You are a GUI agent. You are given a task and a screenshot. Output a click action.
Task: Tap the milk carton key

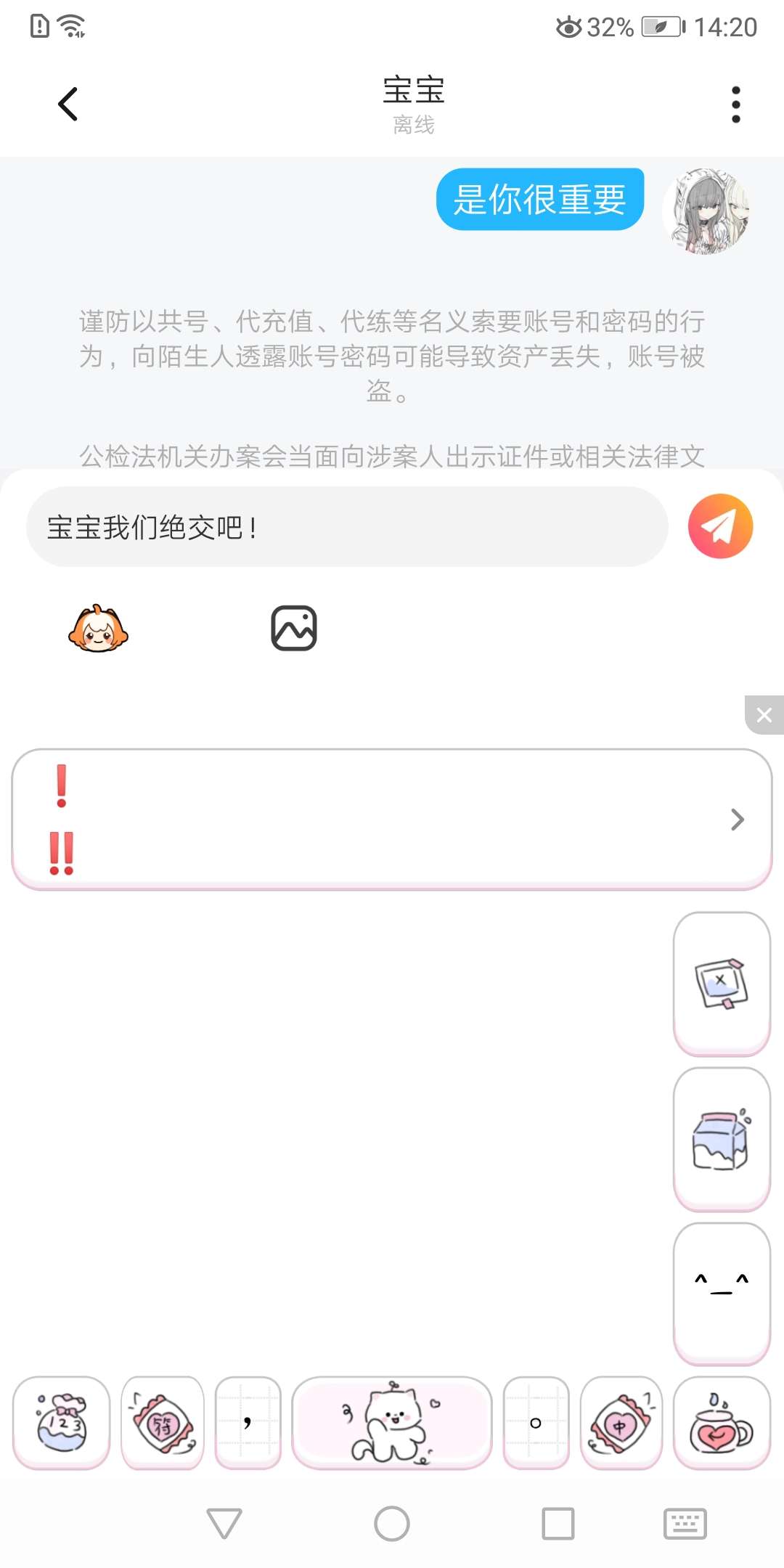click(x=722, y=1139)
